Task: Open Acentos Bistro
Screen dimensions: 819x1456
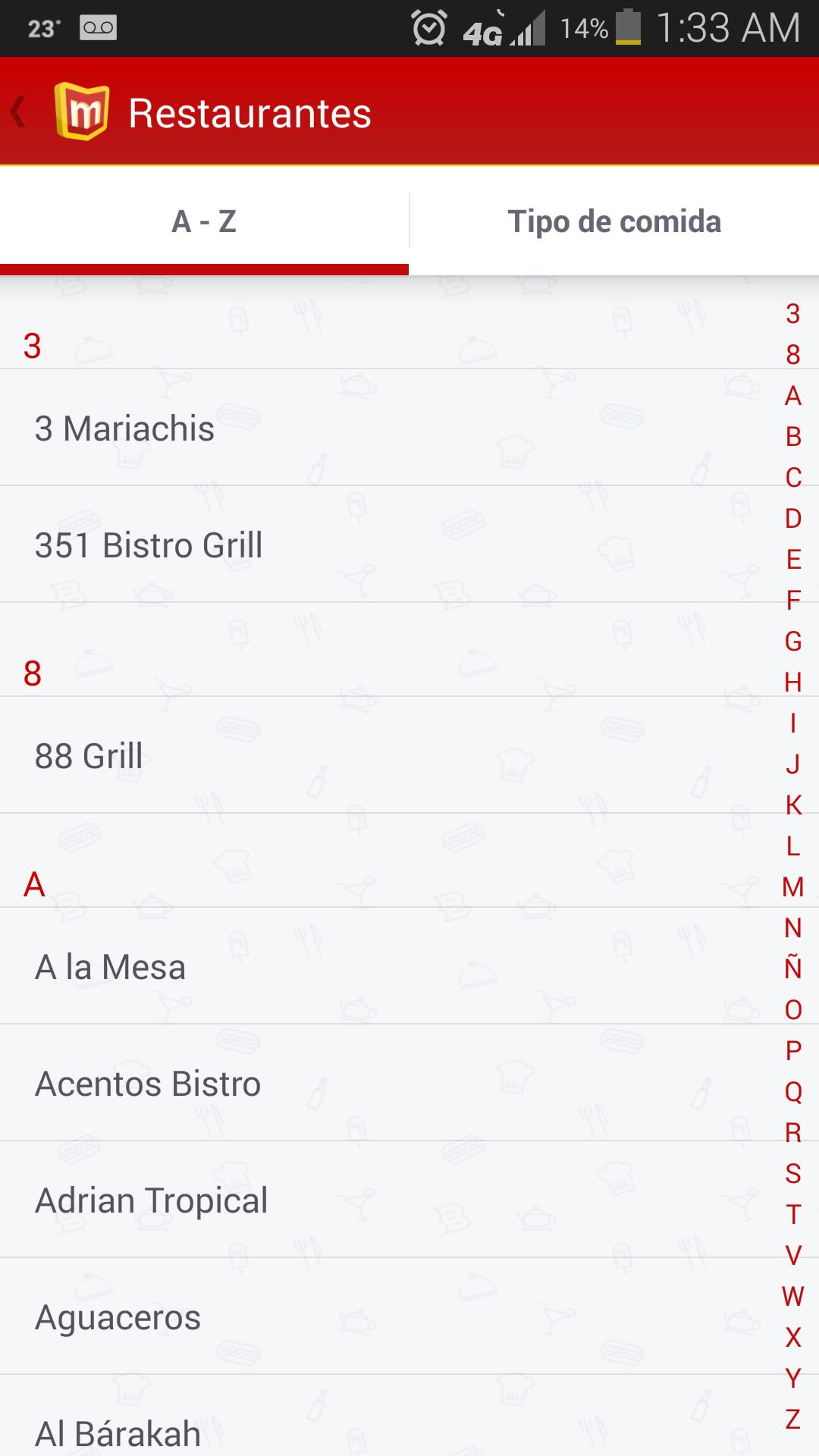Action: 148,1084
